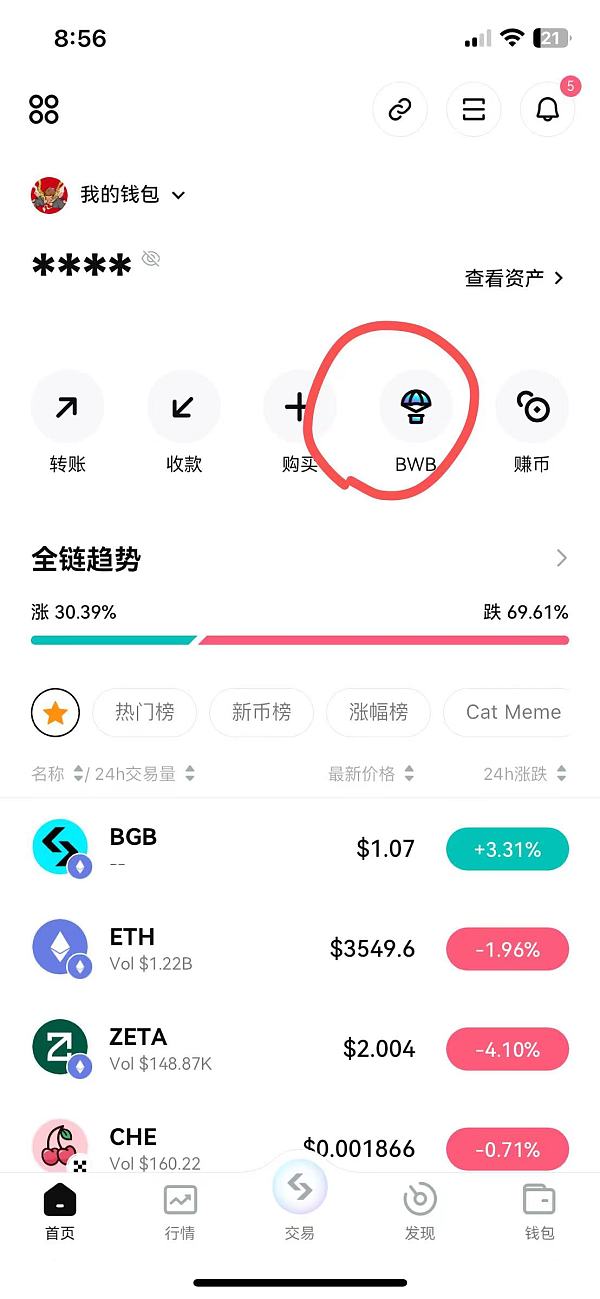This screenshot has width=600, height=1299.
Task: Switch to the 钱包 wallet tab
Action: (539, 1212)
